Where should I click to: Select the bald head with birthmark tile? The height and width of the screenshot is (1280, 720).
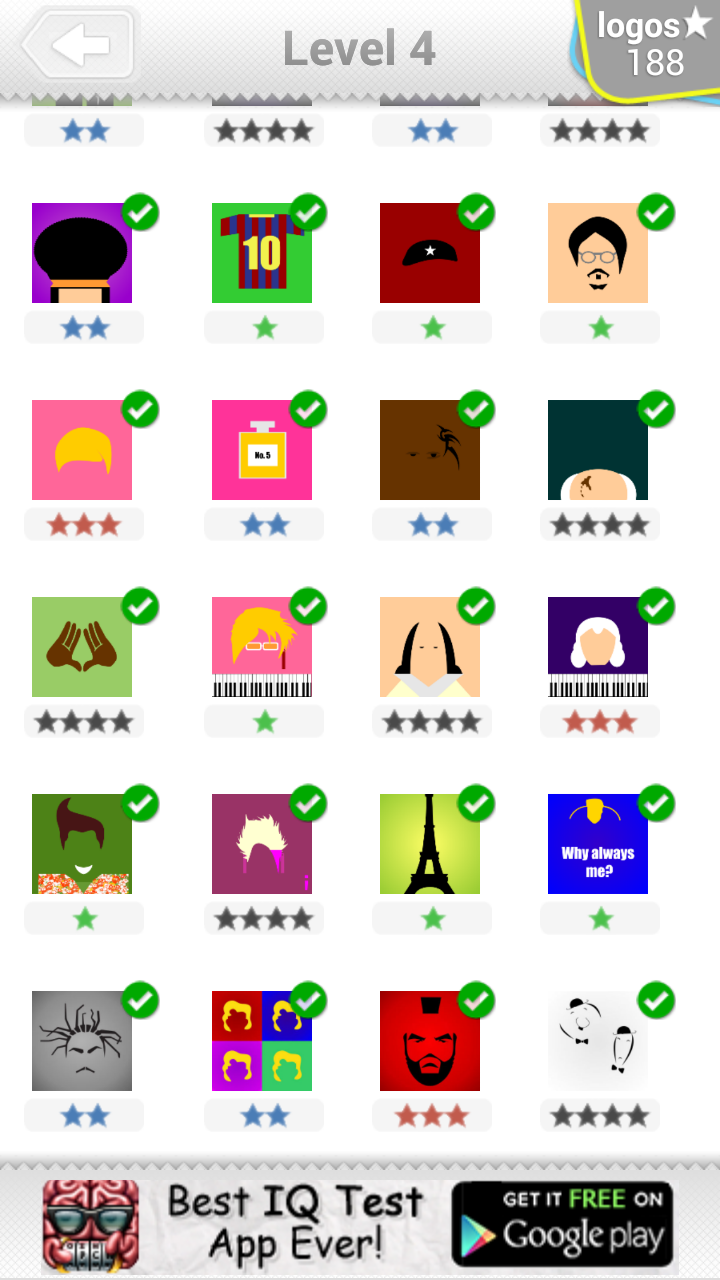point(598,450)
